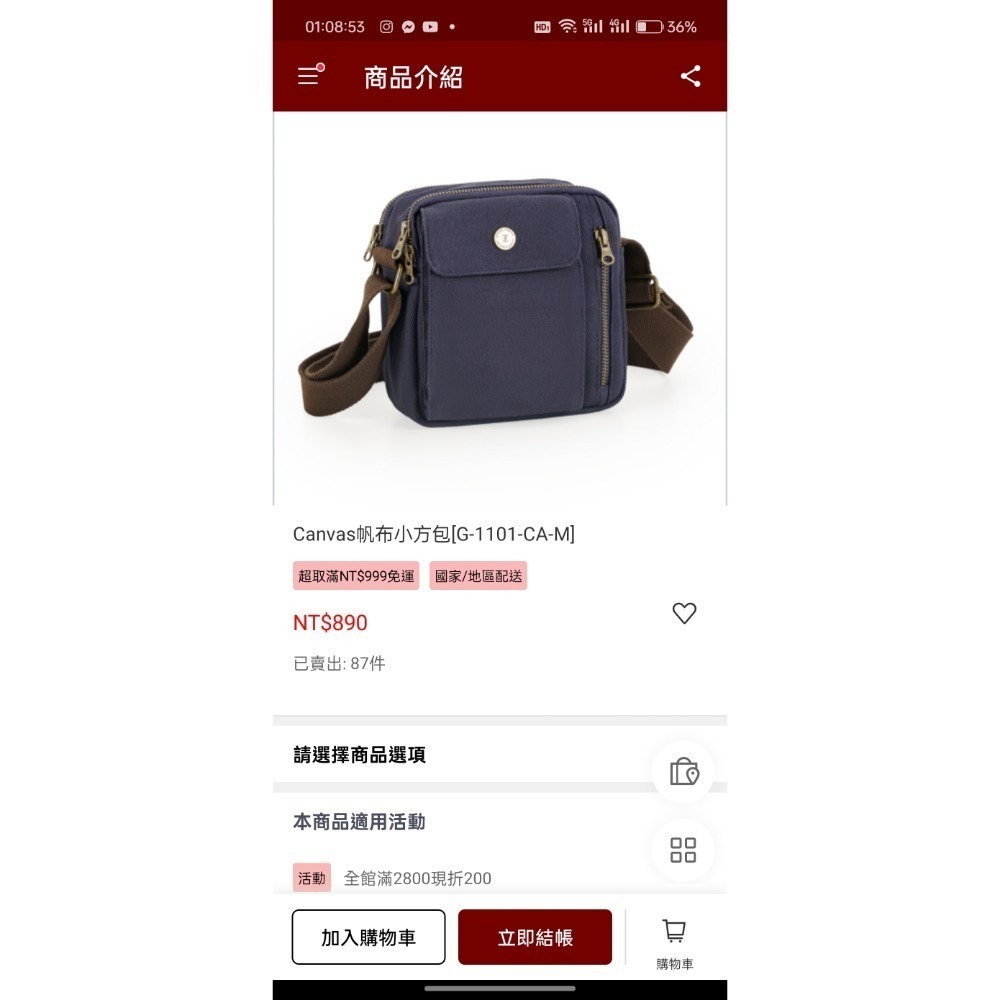Tap 立即結帳 to check out now
The height and width of the screenshot is (1000, 1000).
[535, 937]
